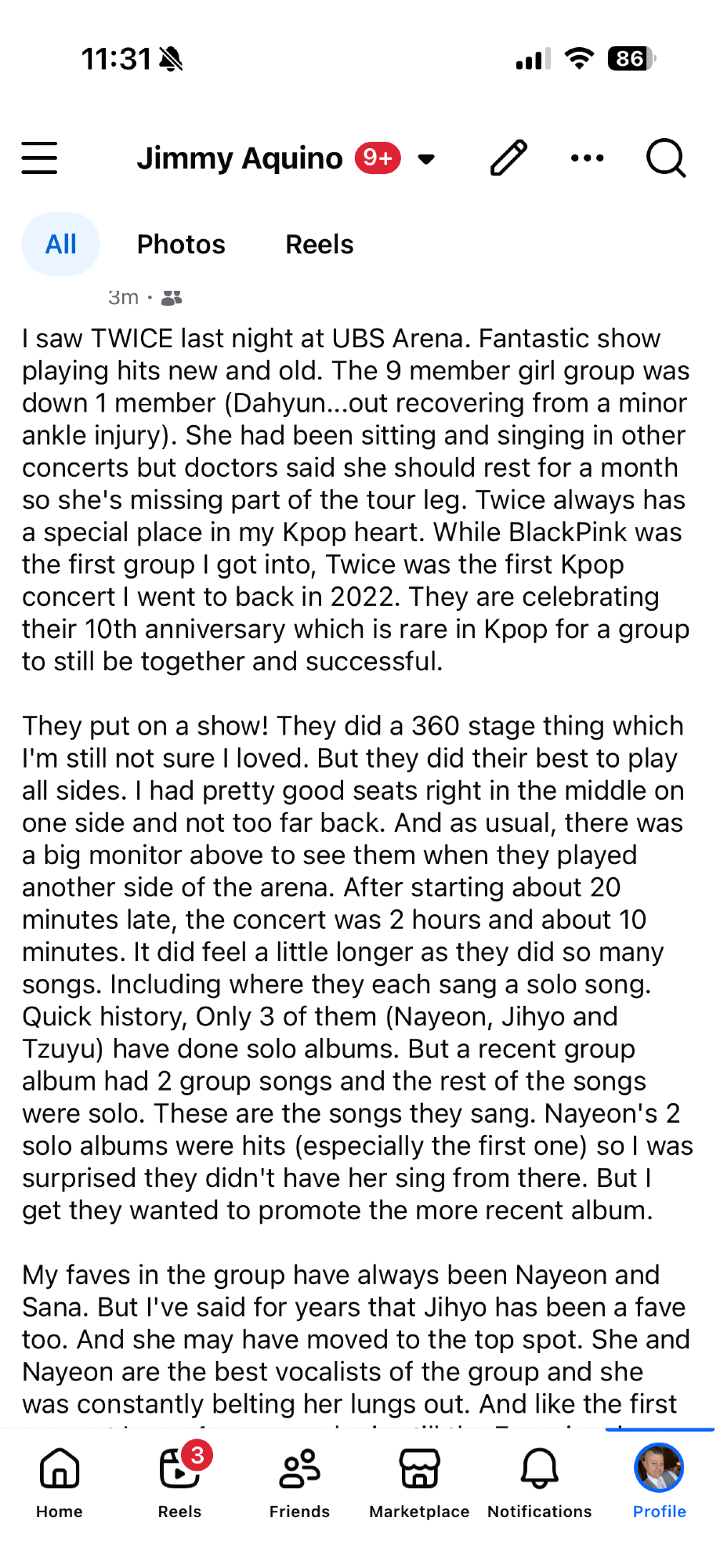
Task: Switch to the Photos filter
Action: 181,245
